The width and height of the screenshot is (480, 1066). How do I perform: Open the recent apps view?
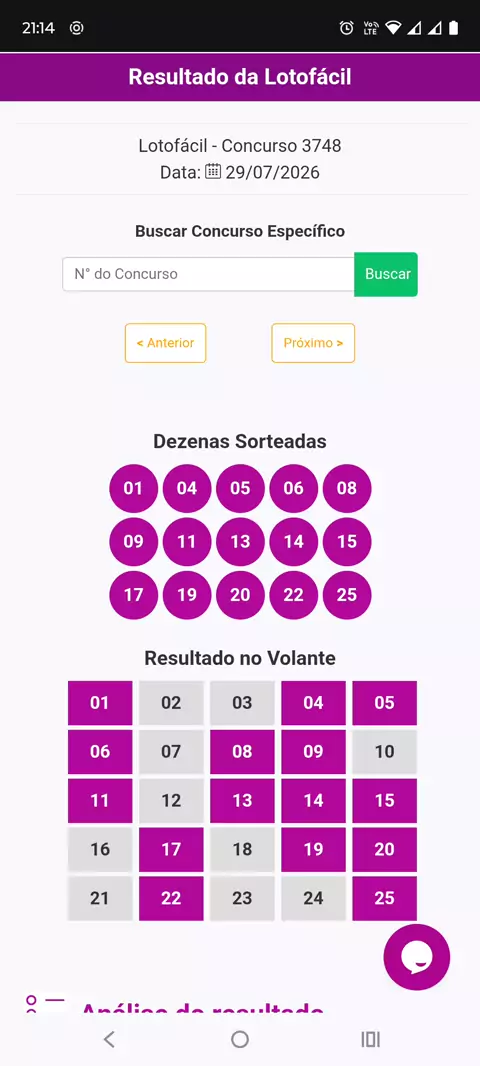[x=371, y=1039]
